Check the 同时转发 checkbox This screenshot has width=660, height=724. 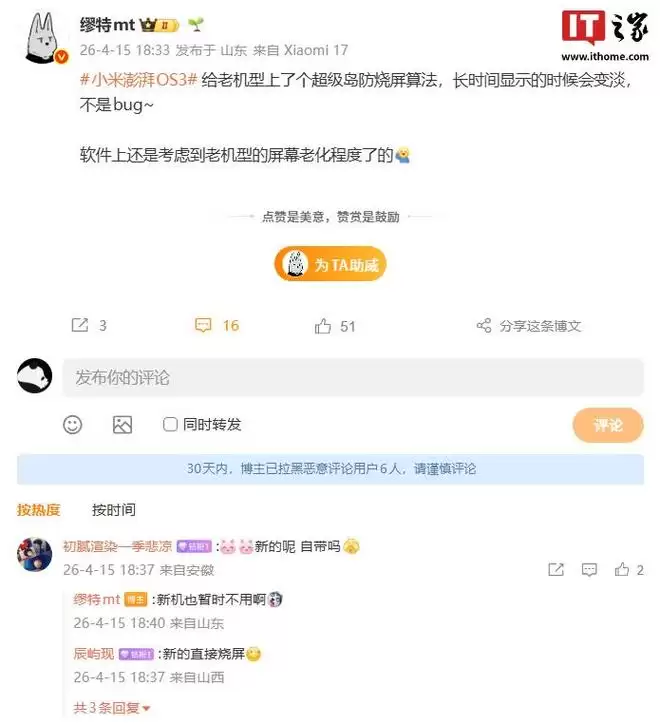pyautogui.click(x=171, y=424)
